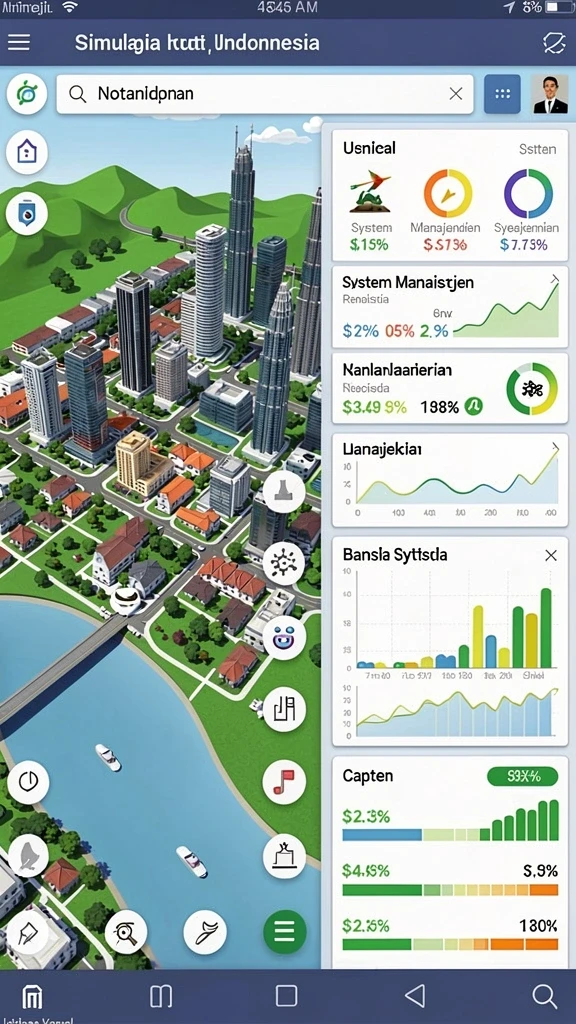Image resolution: width=576 pixels, height=1024 pixels.
Task: Expand the System Manaistjen card
Action: 555,280
